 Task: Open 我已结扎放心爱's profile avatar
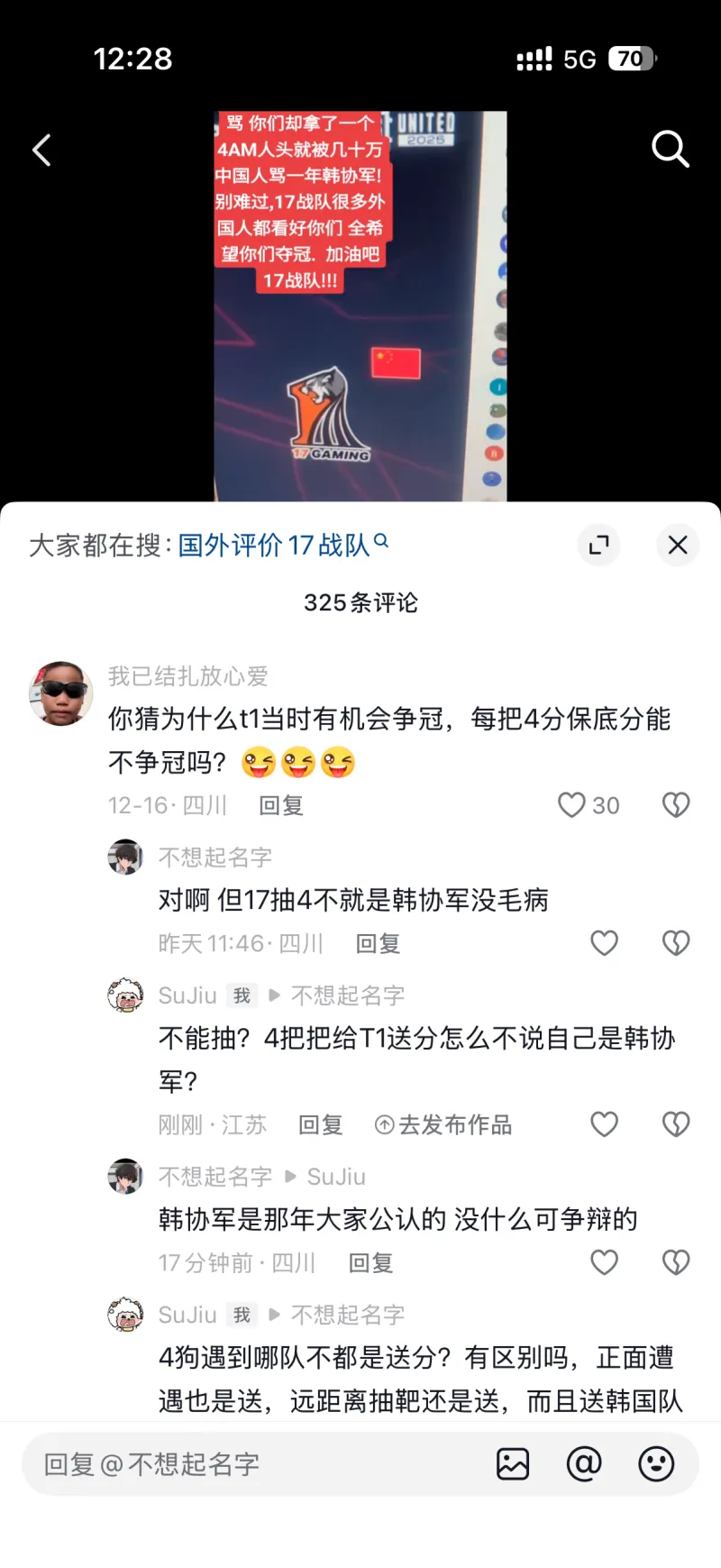[x=61, y=693]
